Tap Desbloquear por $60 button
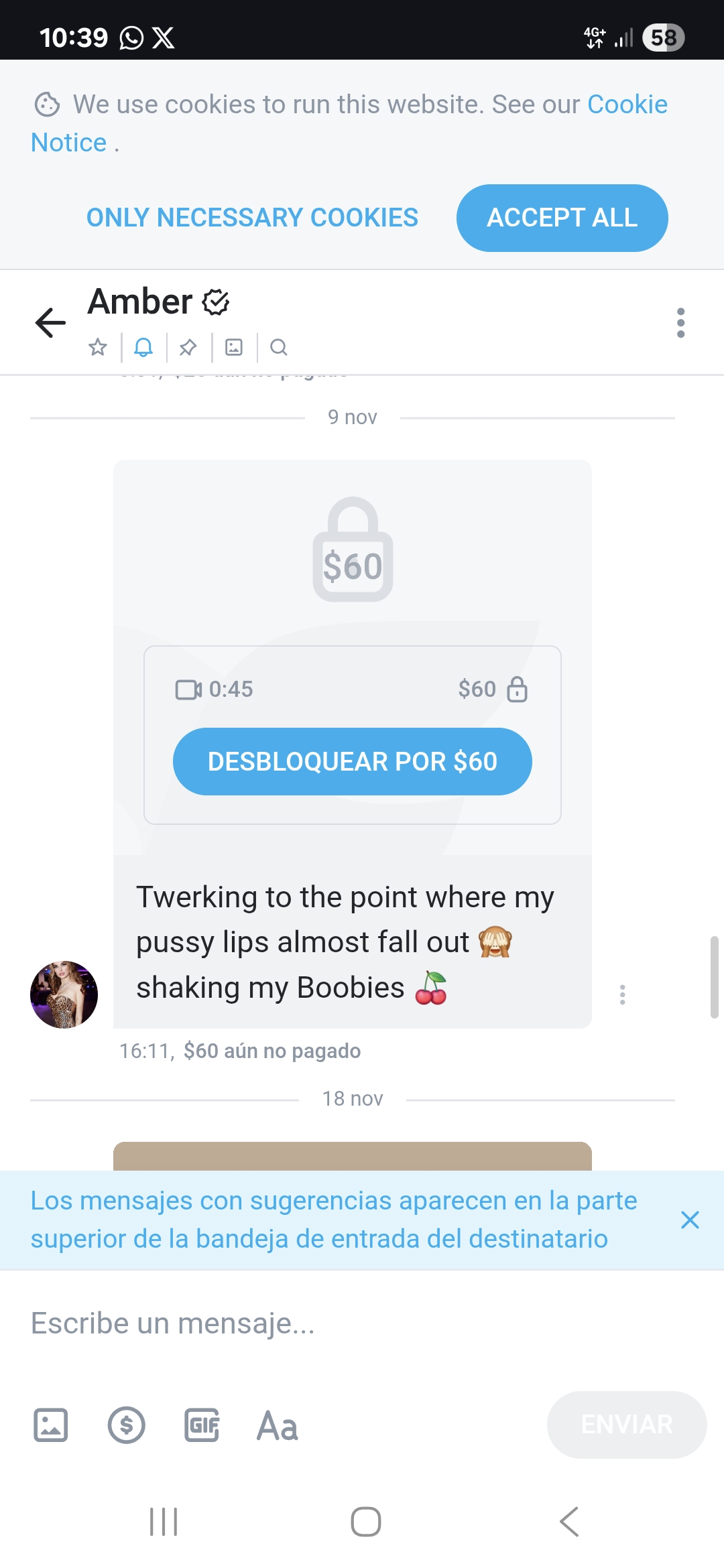This screenshot has width=724, height=1568. 353,761
